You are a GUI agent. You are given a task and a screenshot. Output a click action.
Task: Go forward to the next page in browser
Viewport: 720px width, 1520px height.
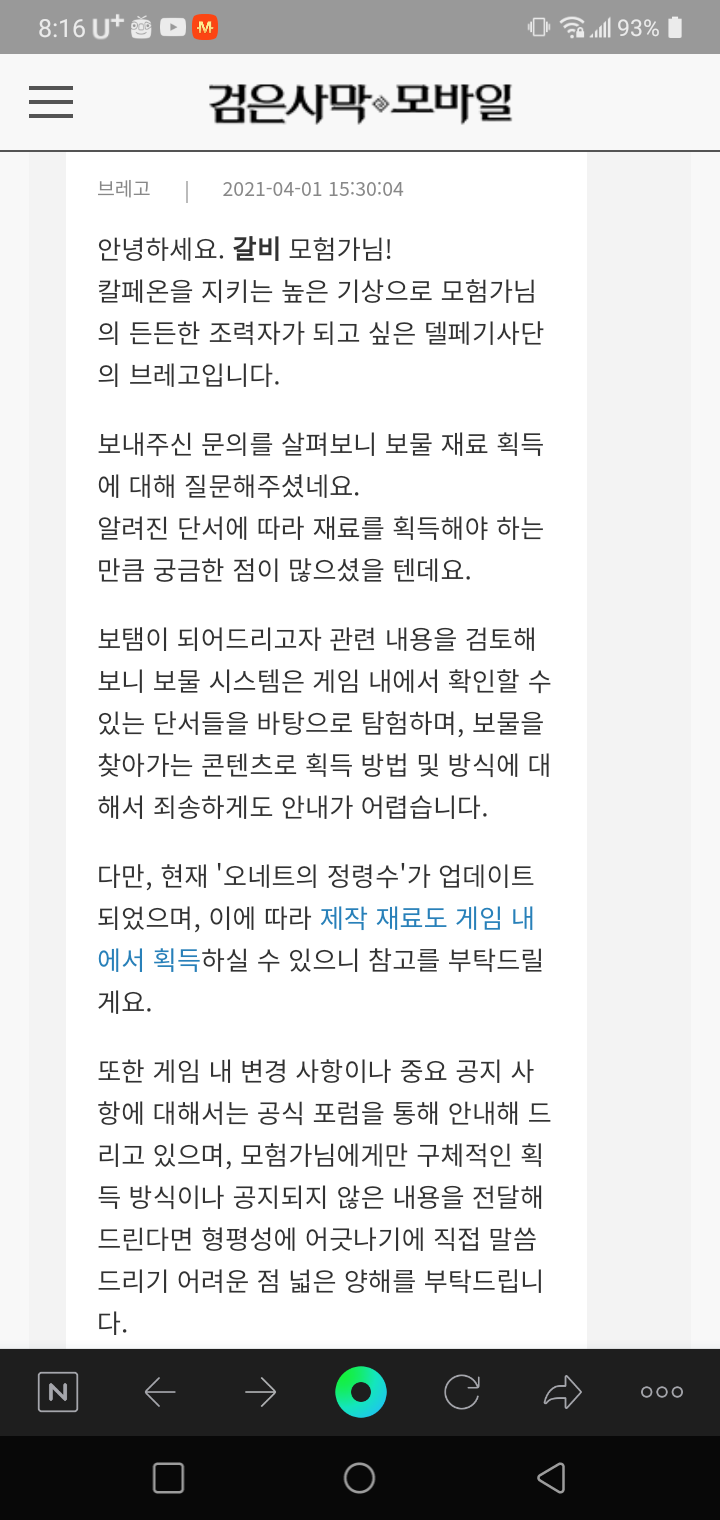[x=260, y=1391]
